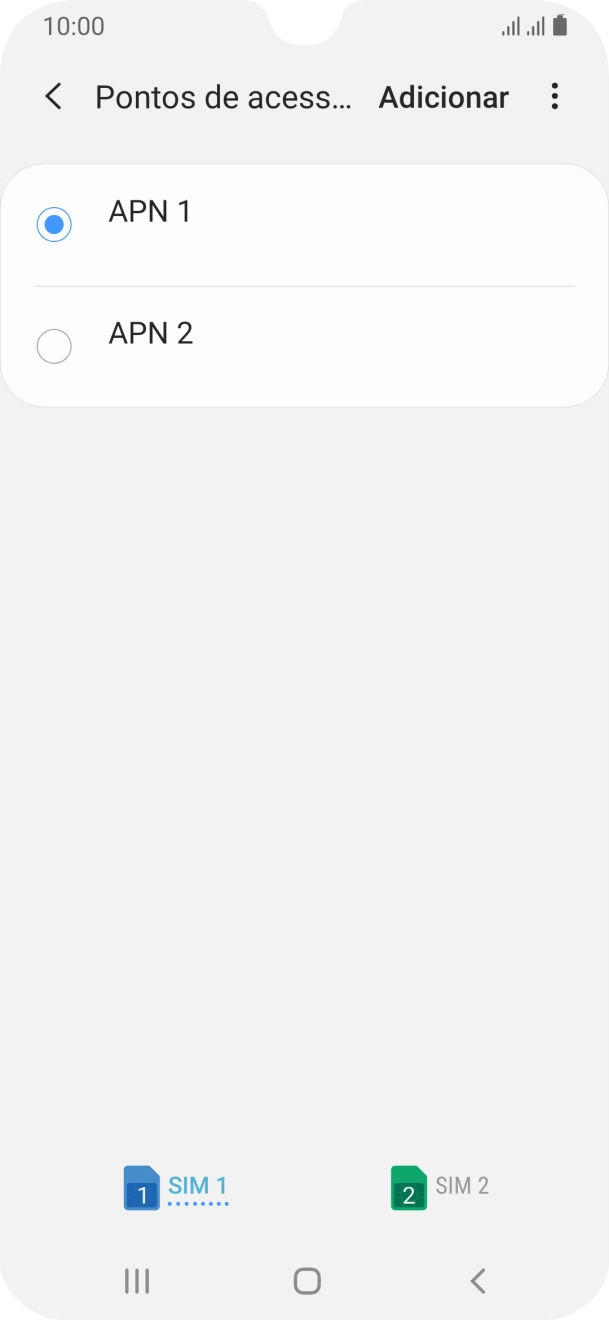
Task: Tap Adicionar to add a new APN
Action: (443, 97)
